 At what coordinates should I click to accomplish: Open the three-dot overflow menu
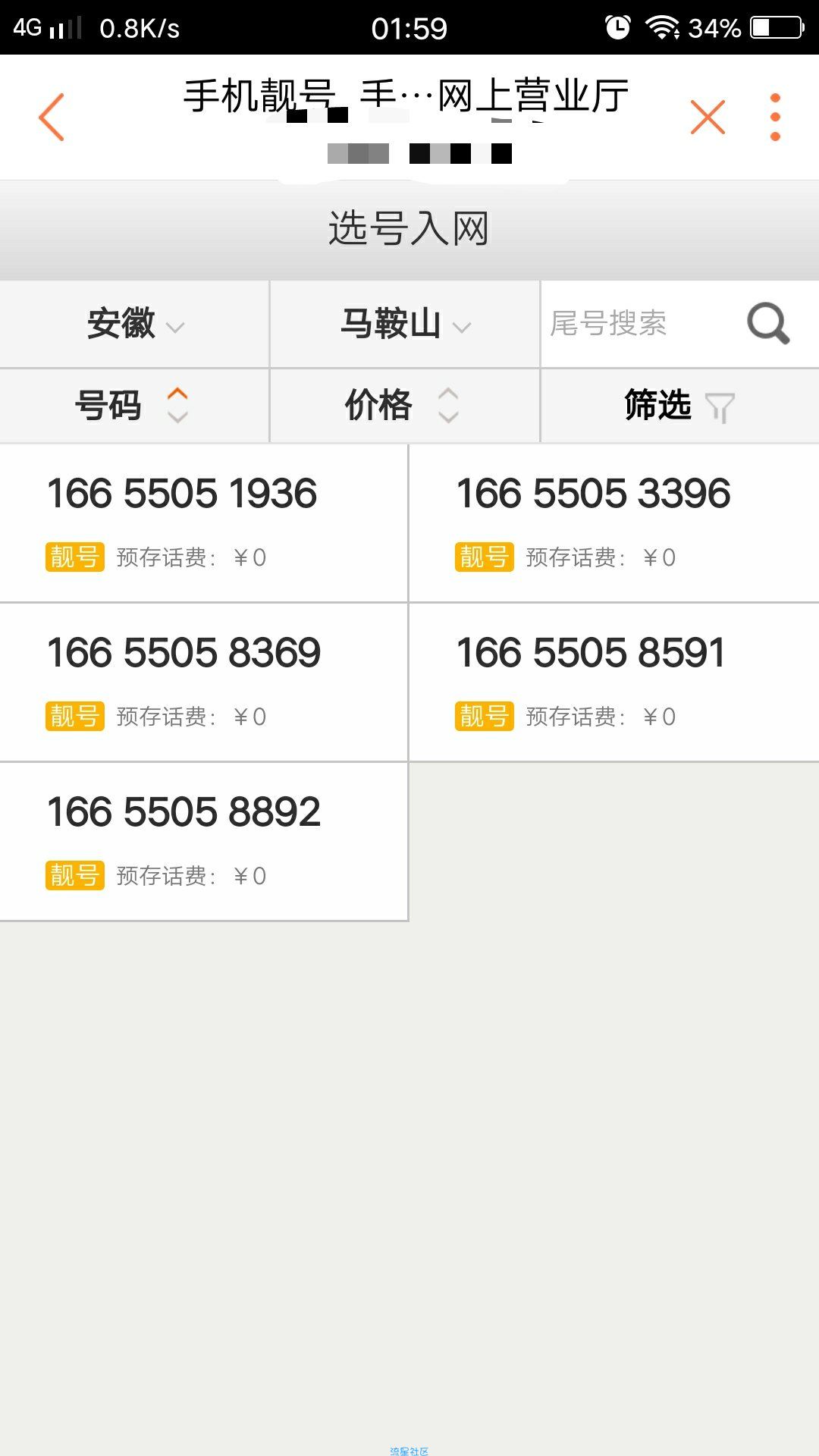point(775,117)
